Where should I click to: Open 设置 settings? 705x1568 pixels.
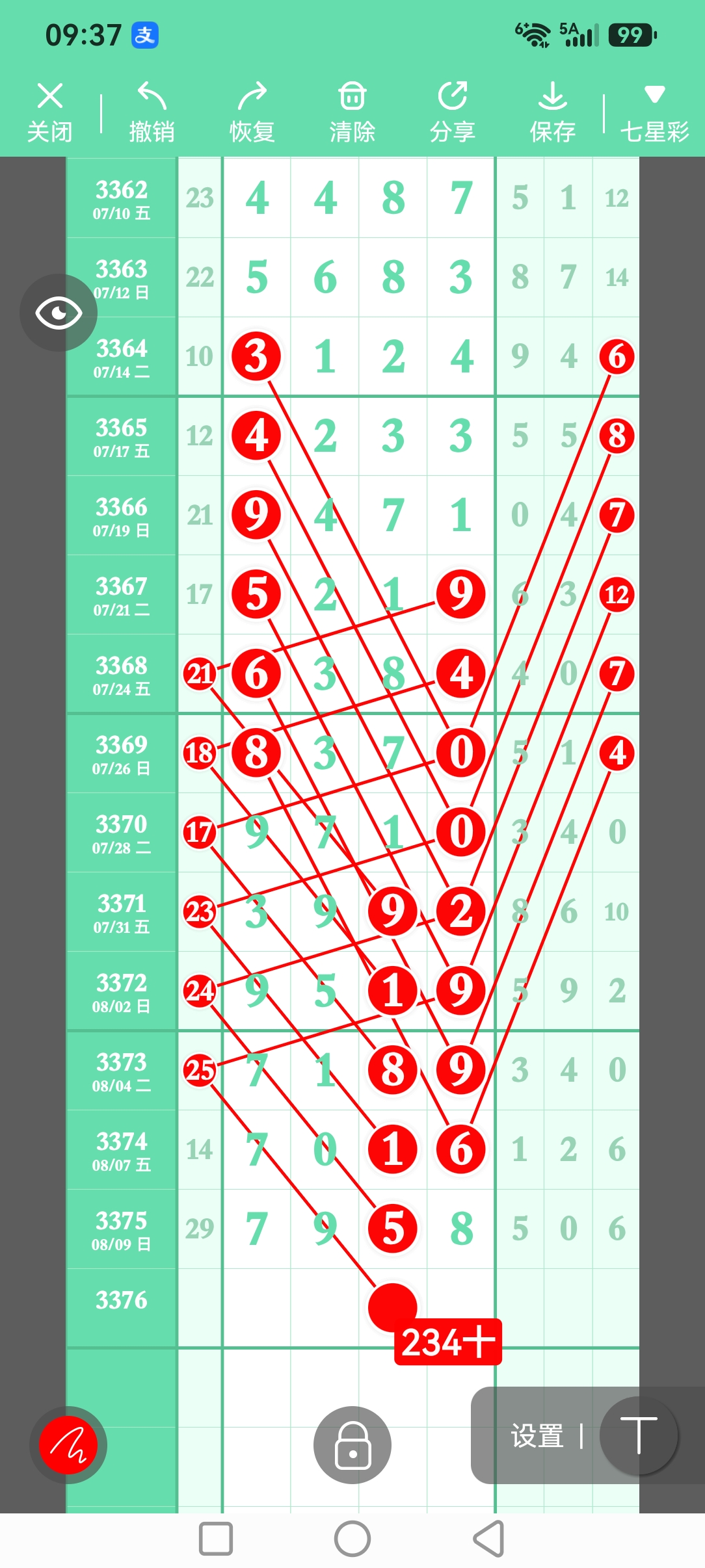(537, 1436)
